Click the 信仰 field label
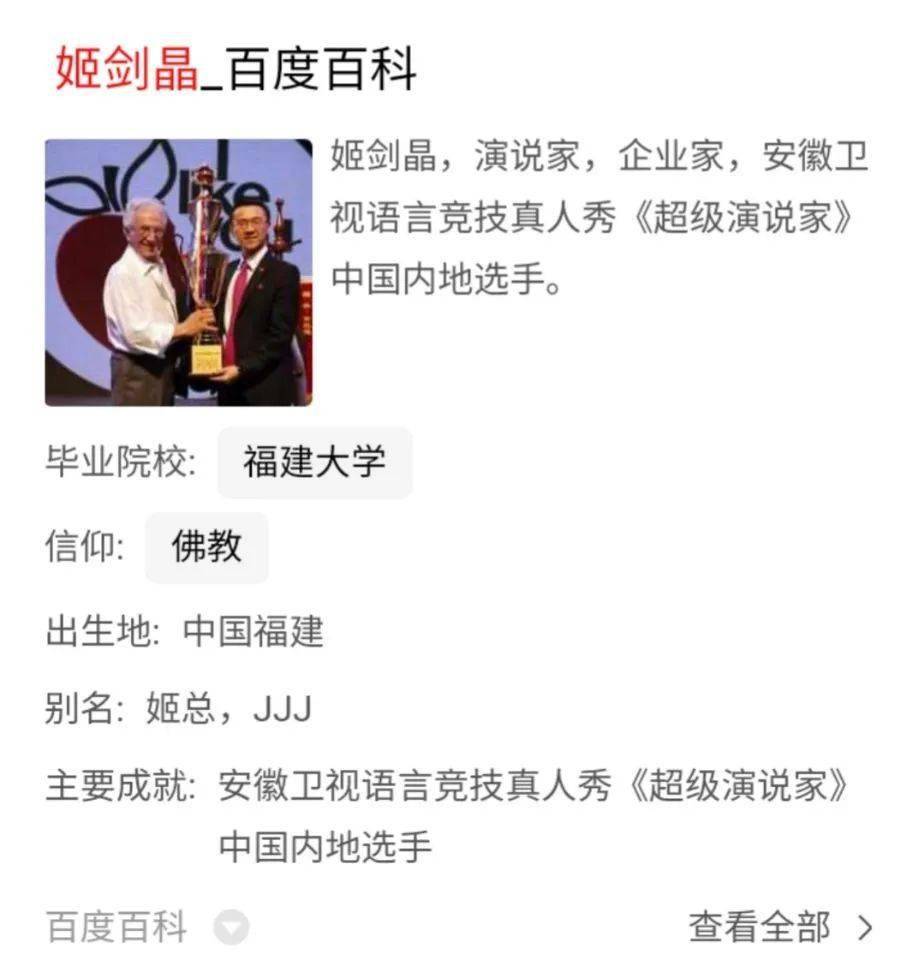This screenshot has height=960, width=905. point(82,548)
